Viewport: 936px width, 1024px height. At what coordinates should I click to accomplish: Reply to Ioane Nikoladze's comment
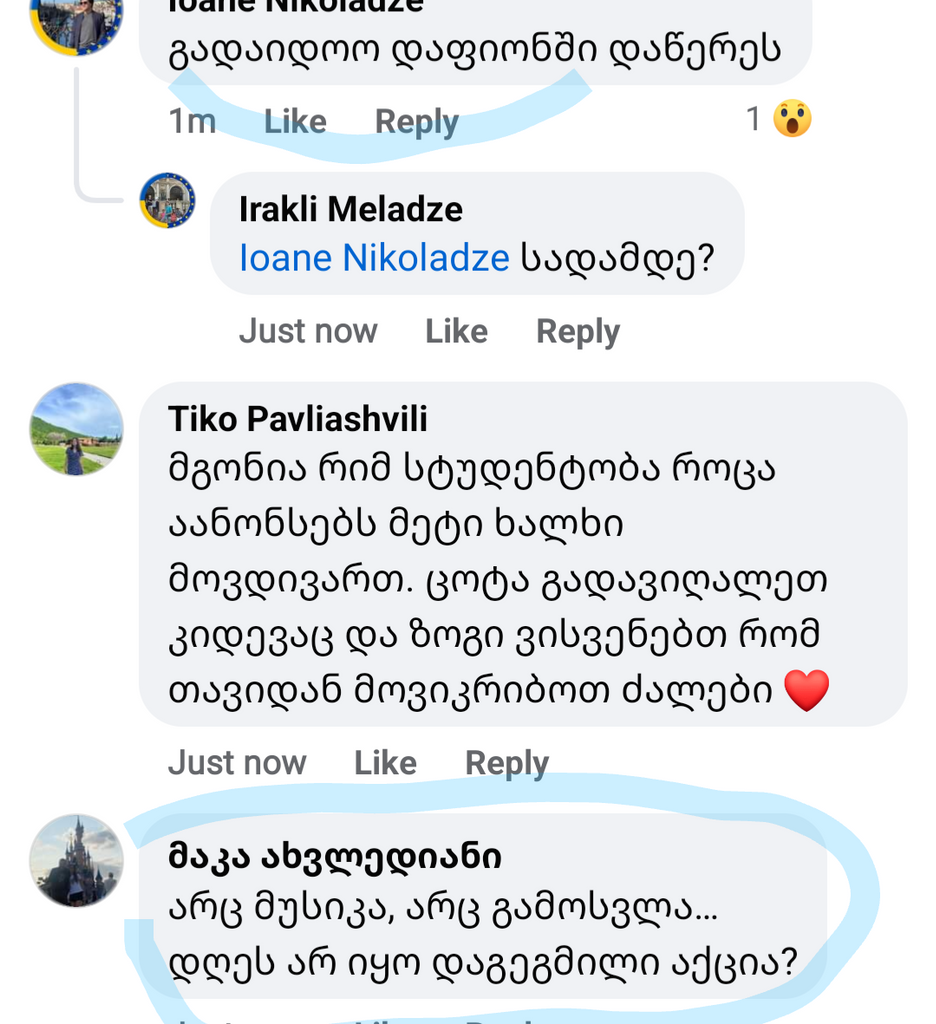(x=416, y=122)
